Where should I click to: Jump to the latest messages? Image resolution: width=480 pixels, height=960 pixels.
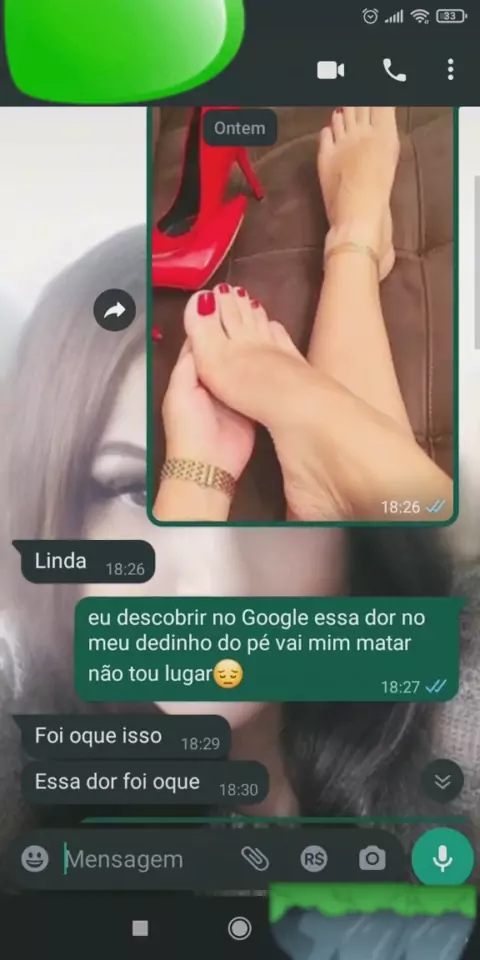[x=442, y=781]
